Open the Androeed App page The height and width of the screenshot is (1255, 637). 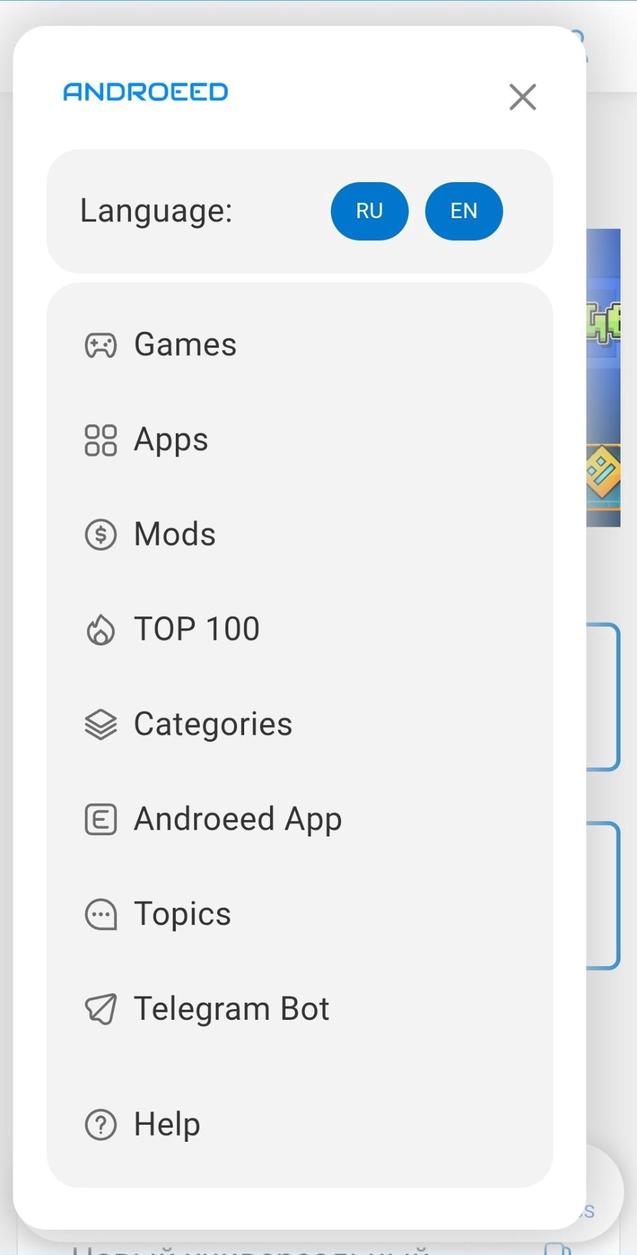[237, 819]
